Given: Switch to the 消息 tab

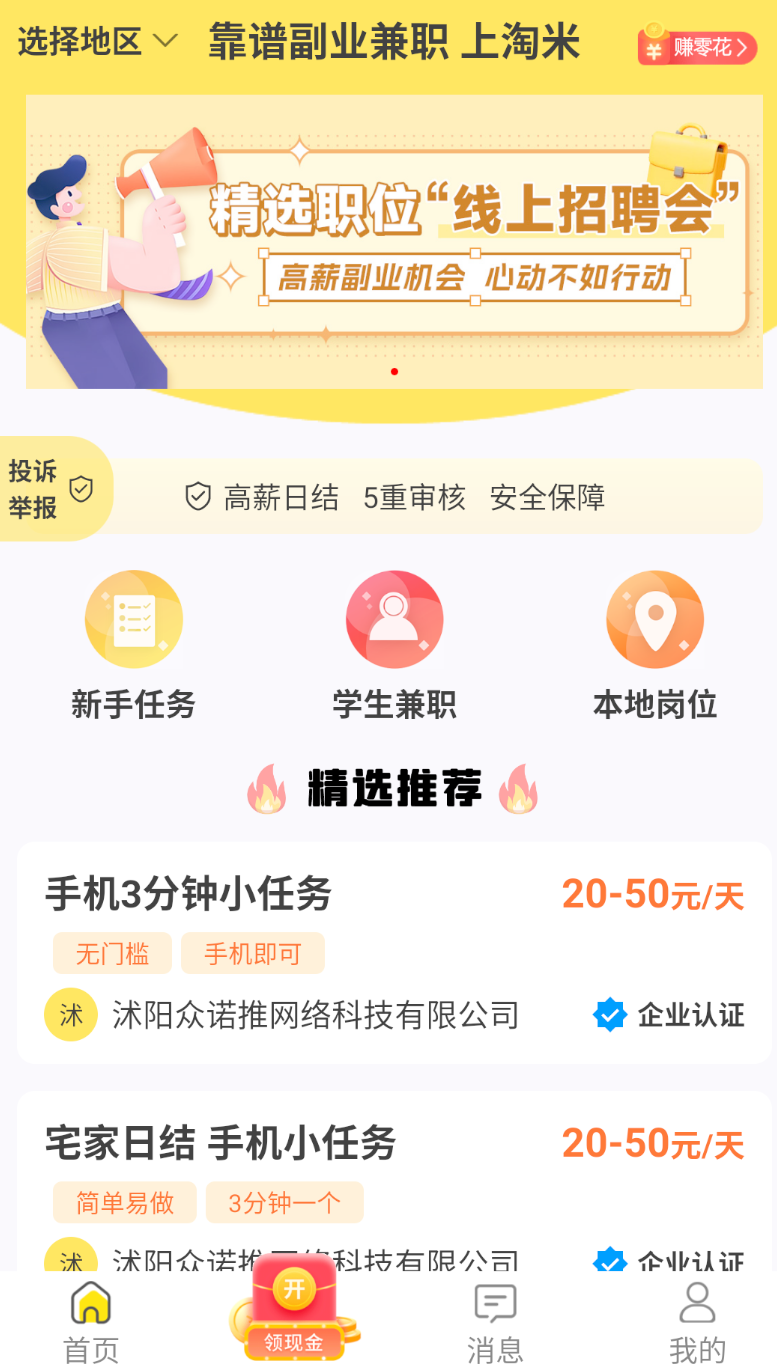Looking at the screenshot, I should [x=494, y=1320].
